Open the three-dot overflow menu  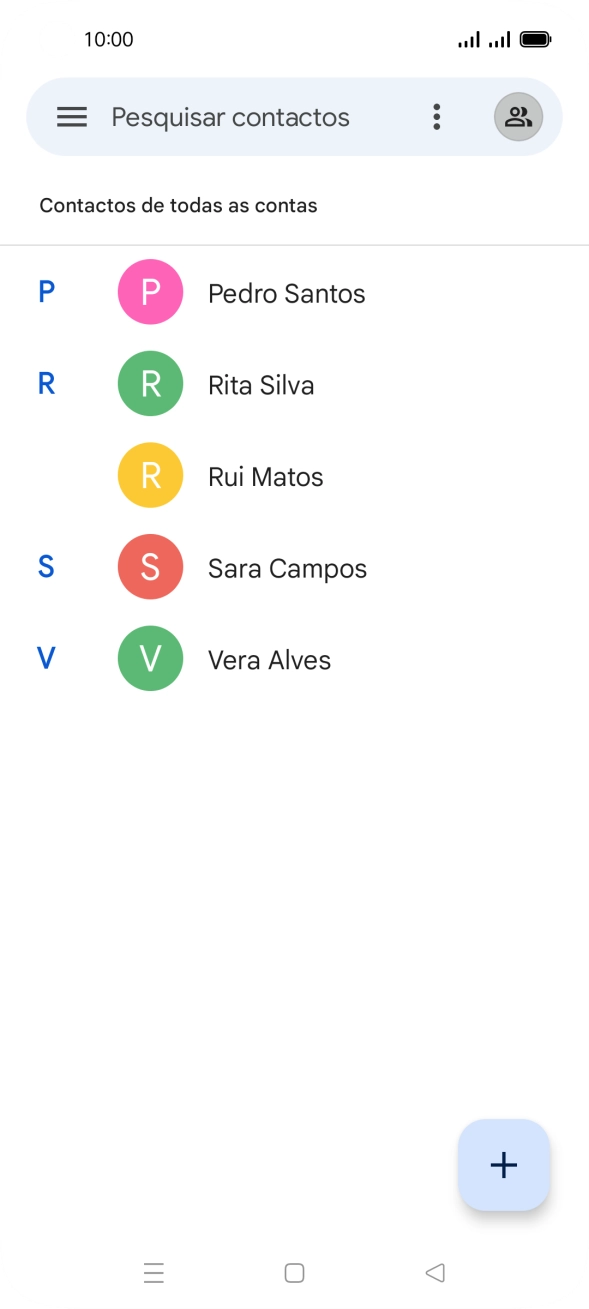[437, 117]
